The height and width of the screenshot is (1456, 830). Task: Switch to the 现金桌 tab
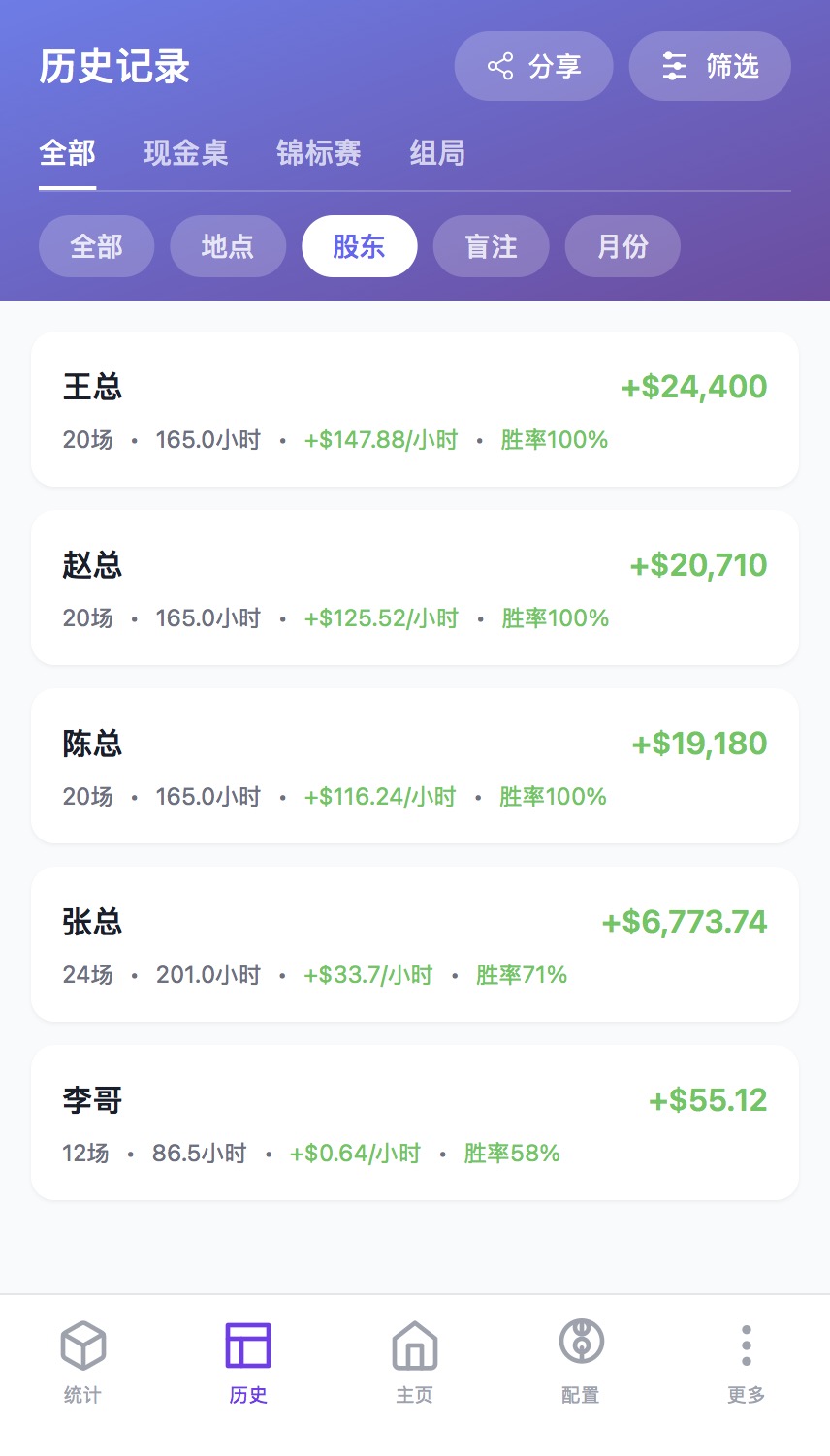click(x=185, y=153)
